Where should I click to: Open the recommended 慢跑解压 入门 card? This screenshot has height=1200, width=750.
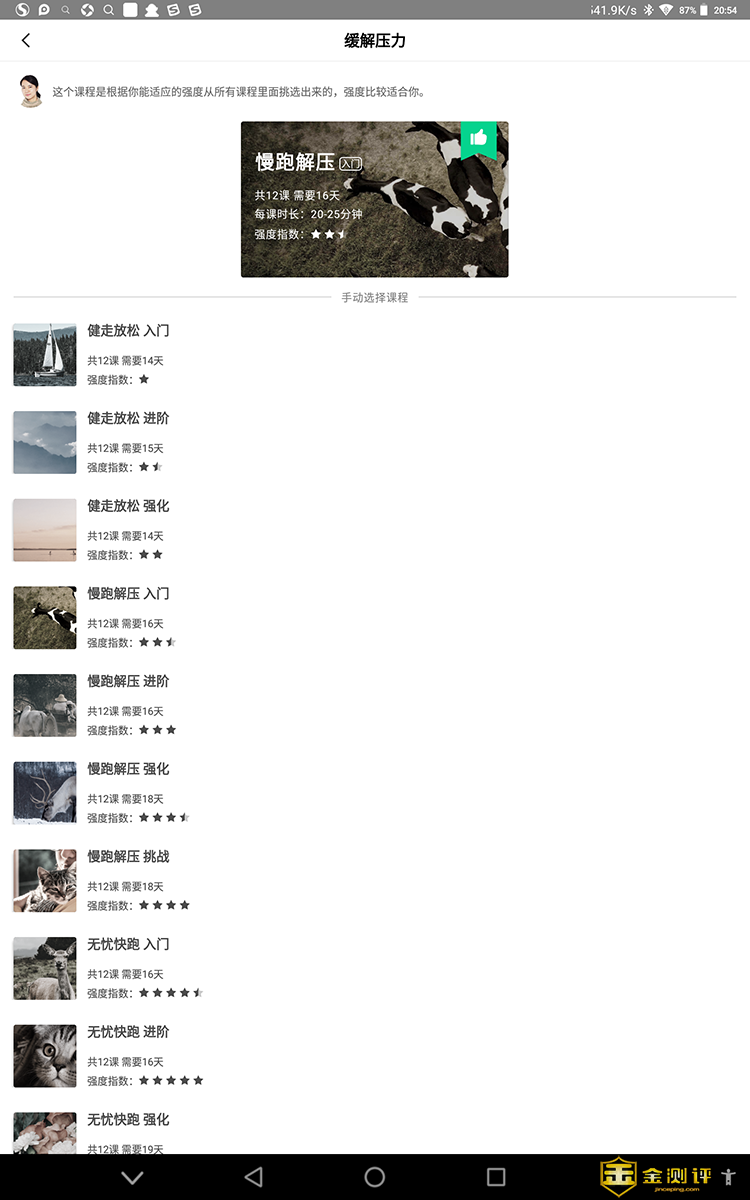[374, 199]
